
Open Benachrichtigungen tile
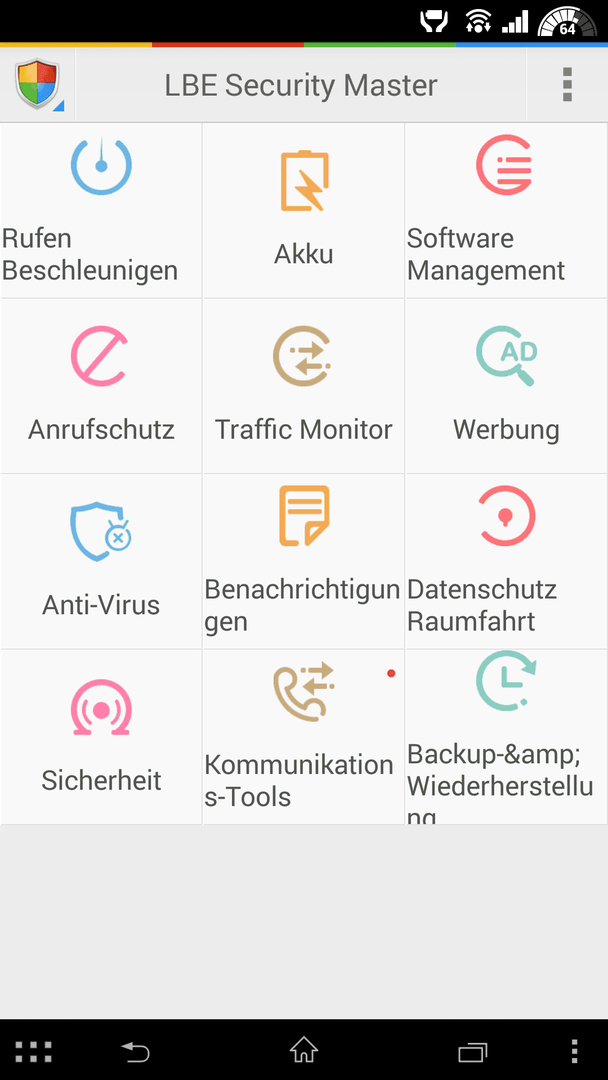[304, 561]
